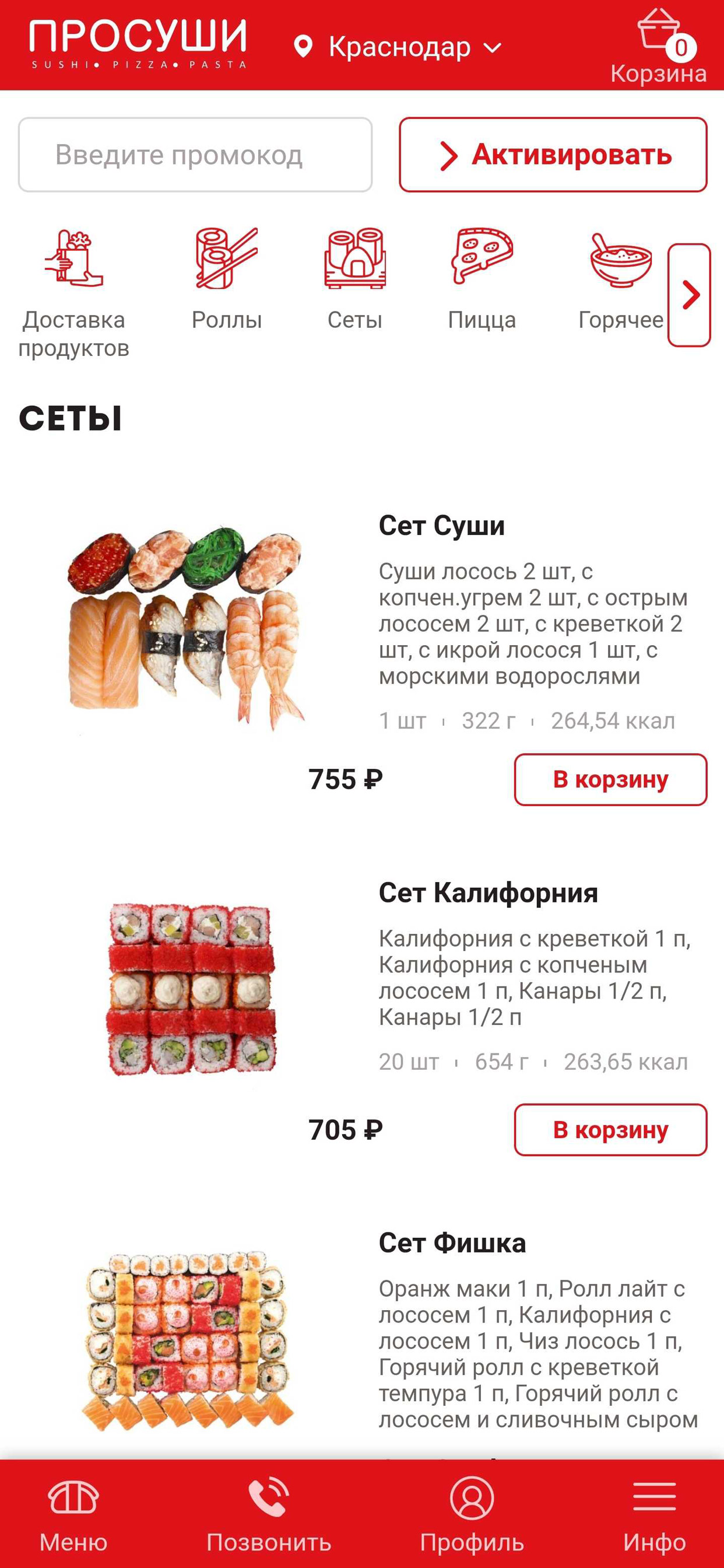Screen dimensions: 724x1568
Task: Show more categories with the right arrow
Action: (x=690, y=295)
